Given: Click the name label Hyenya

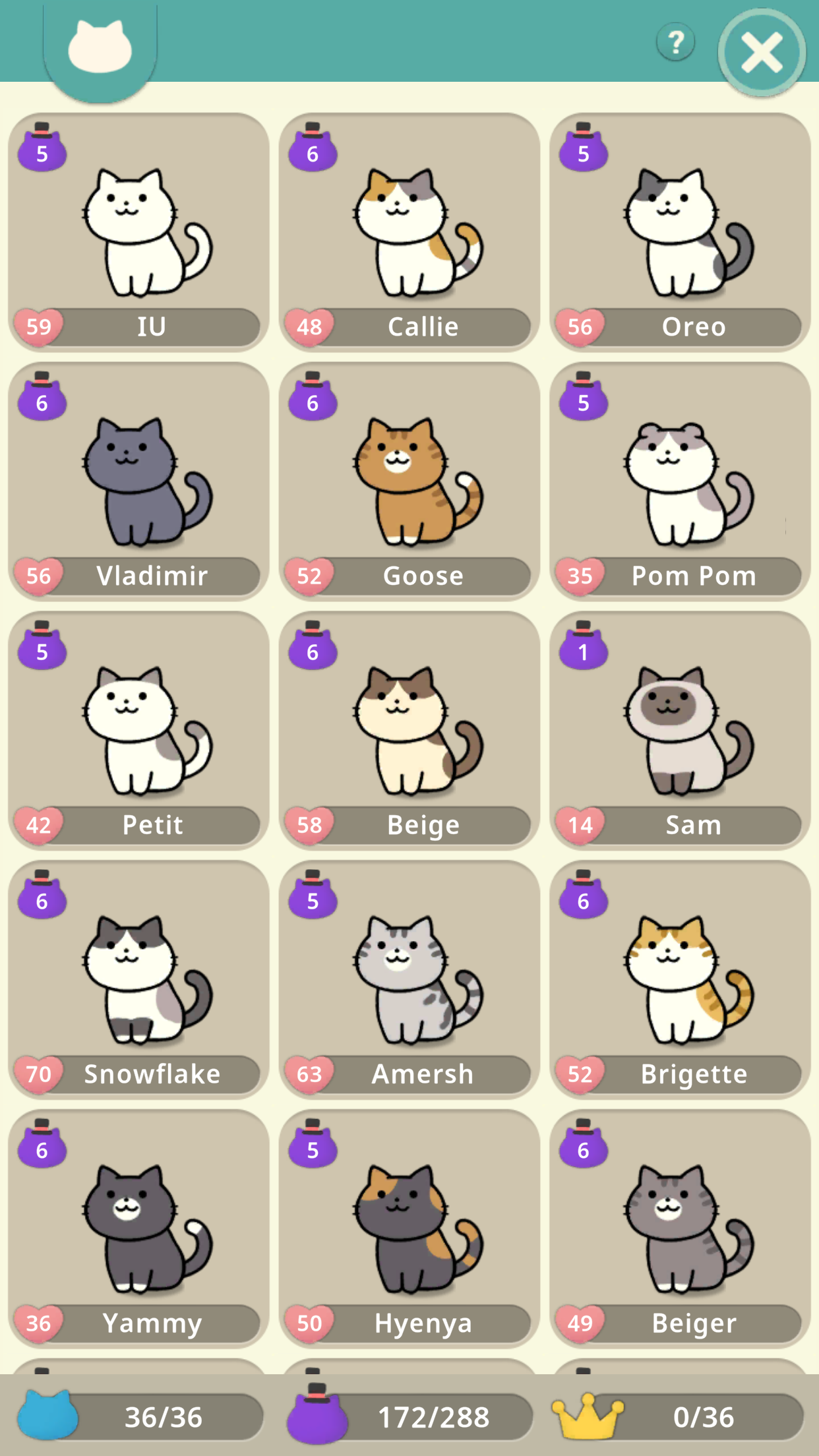Looking at the screenshot, I should click(423, 1323).
